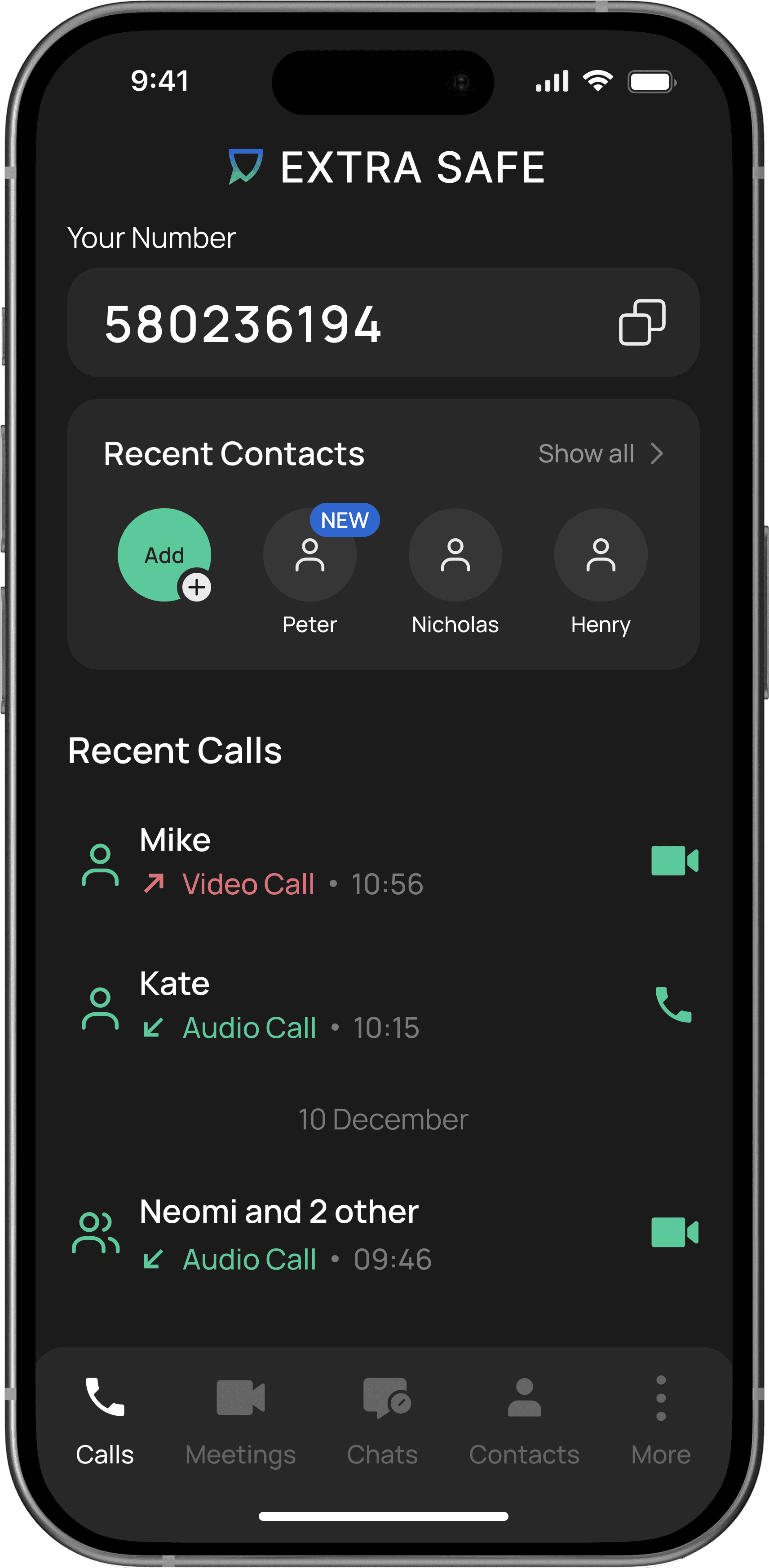Start a video call with Mike
Image resolution: width=769 pixels, height=1568 pixels.
[x=674, y=861]
